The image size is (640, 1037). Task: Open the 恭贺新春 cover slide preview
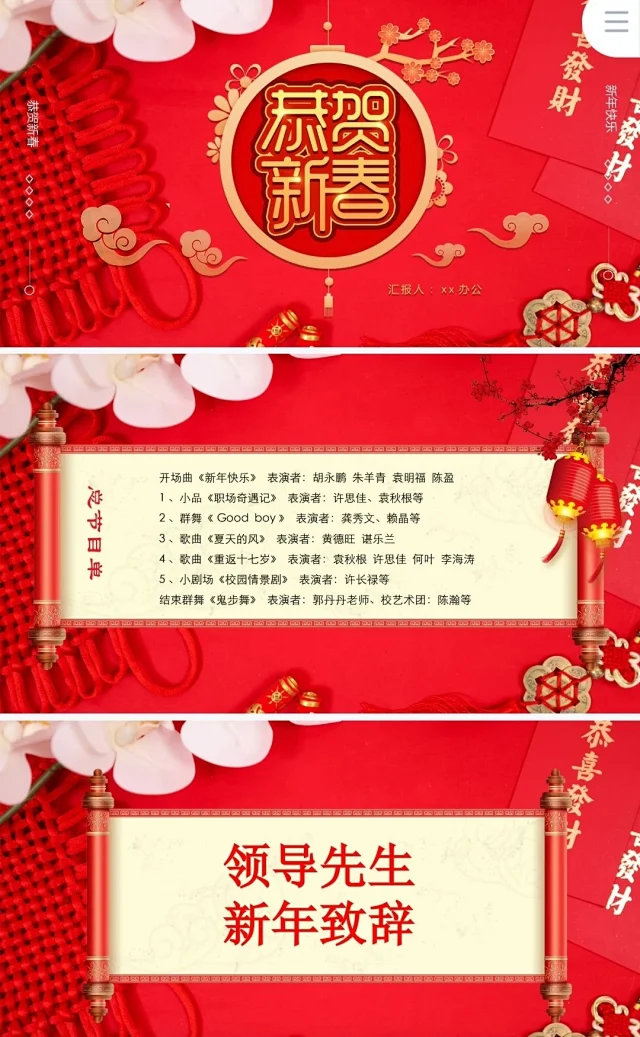click(320, 173)
